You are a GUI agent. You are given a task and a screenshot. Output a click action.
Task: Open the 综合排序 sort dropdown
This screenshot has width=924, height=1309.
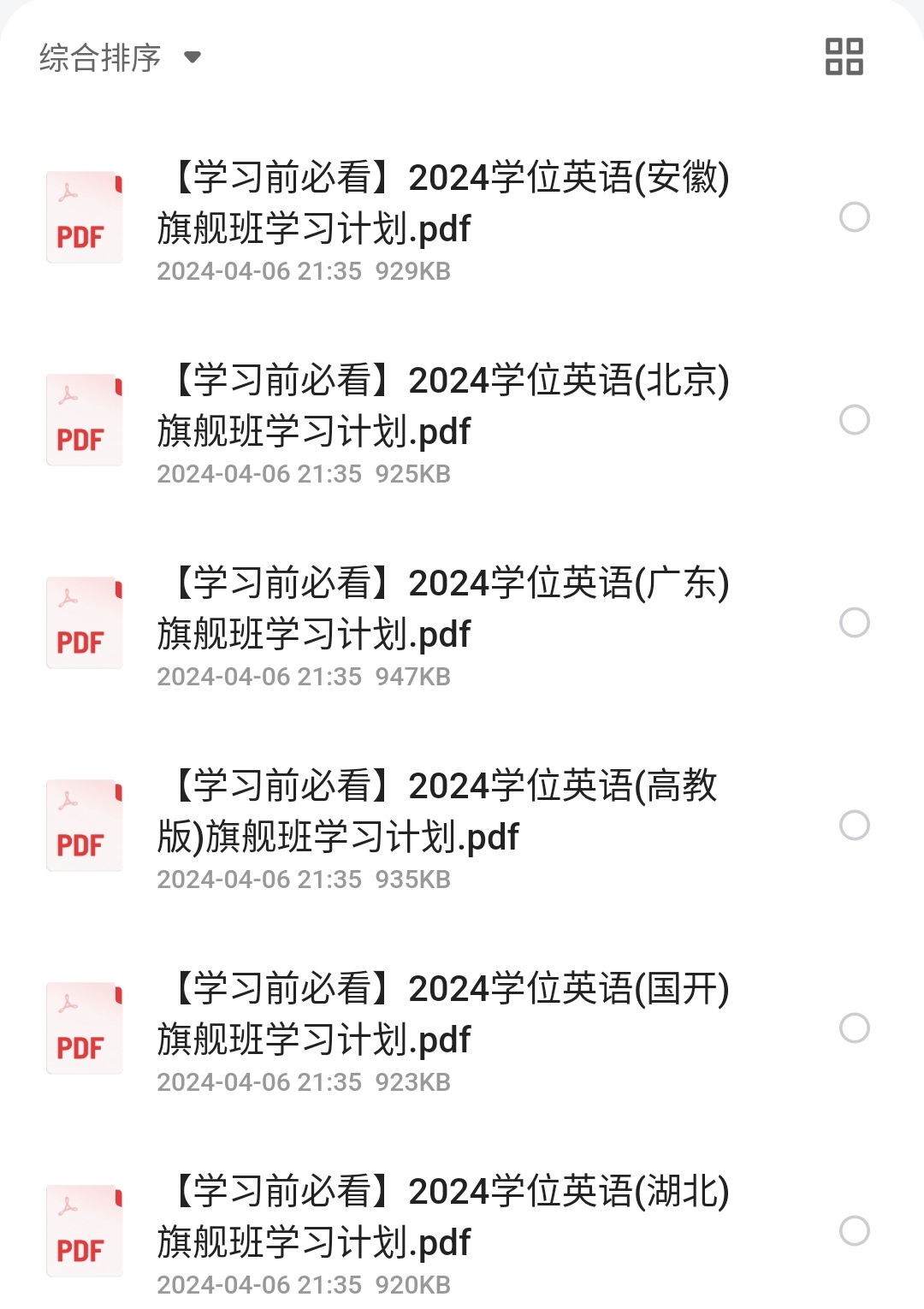[x=120, y=58]
